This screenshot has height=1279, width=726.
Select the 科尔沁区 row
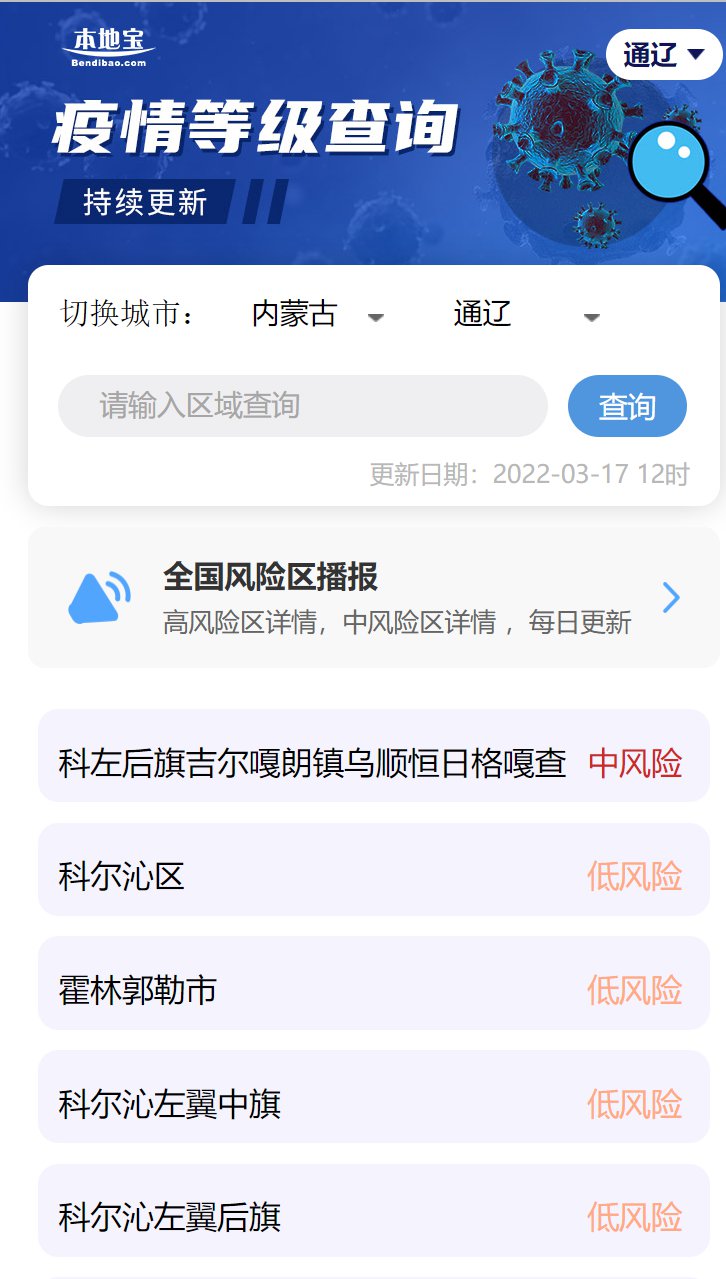pos(374,877)
